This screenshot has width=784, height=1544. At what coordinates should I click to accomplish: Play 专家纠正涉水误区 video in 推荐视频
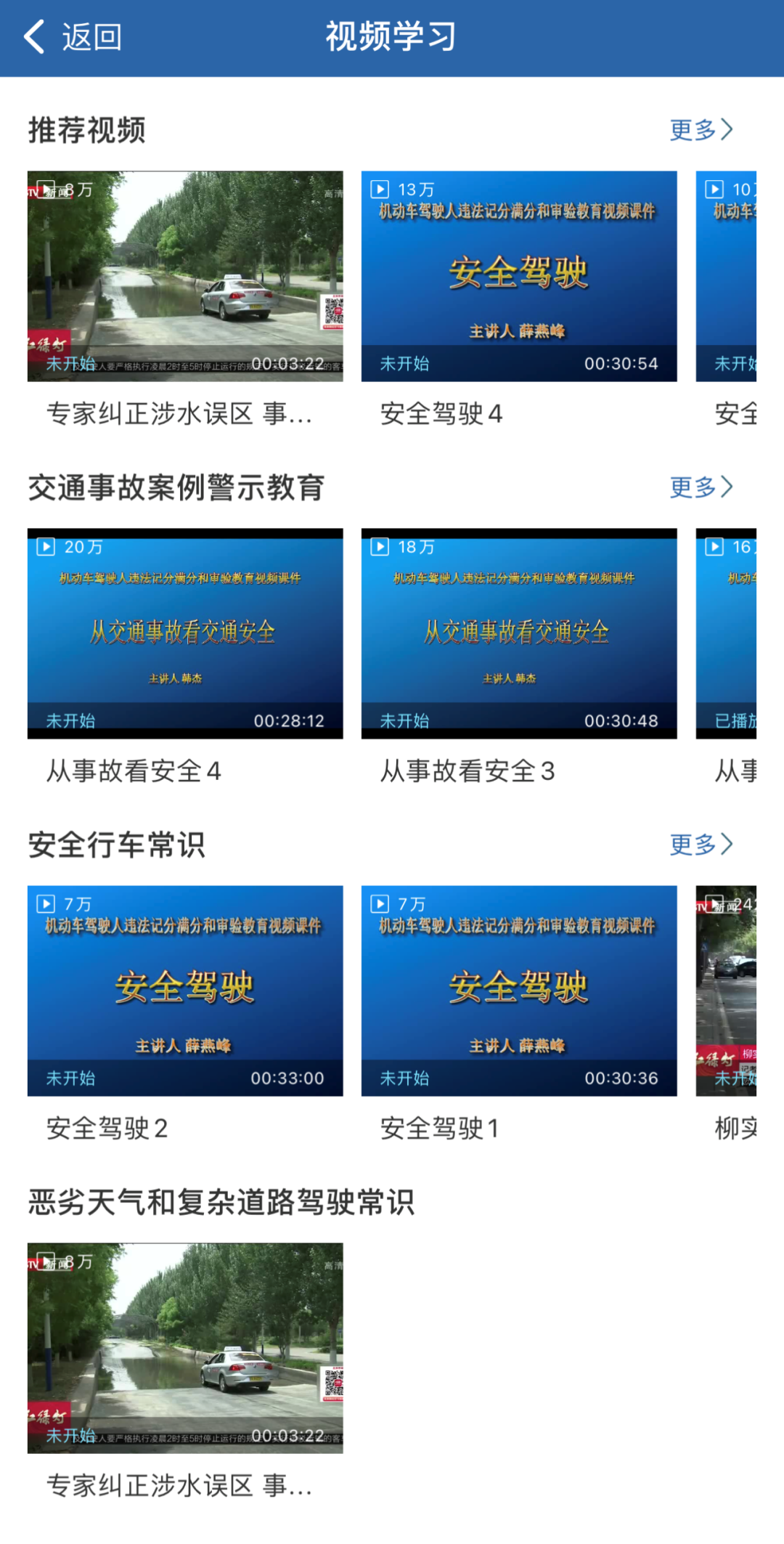(185, 277)
